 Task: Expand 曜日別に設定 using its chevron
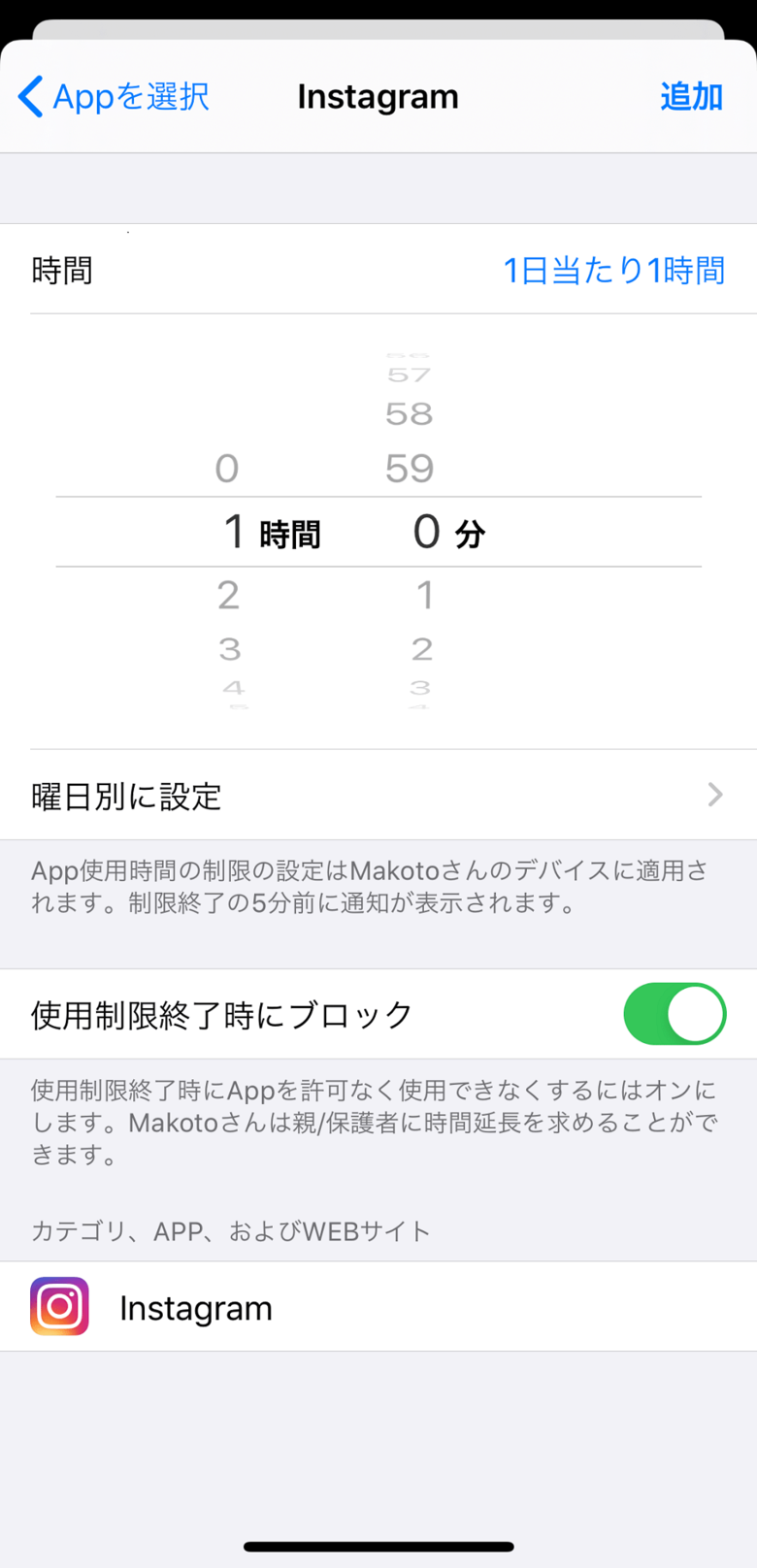click(714, 795)
